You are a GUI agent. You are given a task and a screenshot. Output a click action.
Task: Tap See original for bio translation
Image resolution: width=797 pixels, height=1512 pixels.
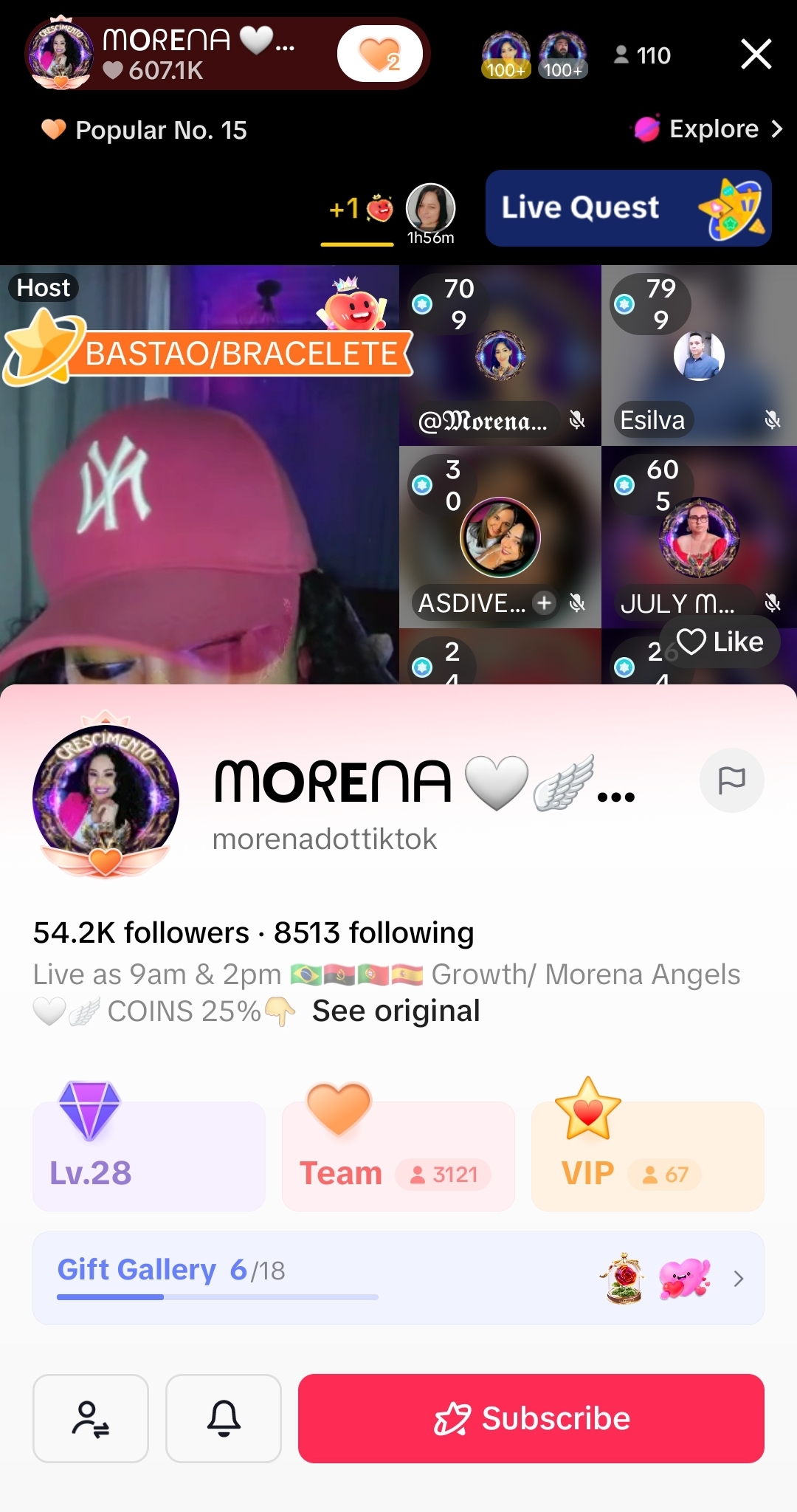tap(396, 1011)
